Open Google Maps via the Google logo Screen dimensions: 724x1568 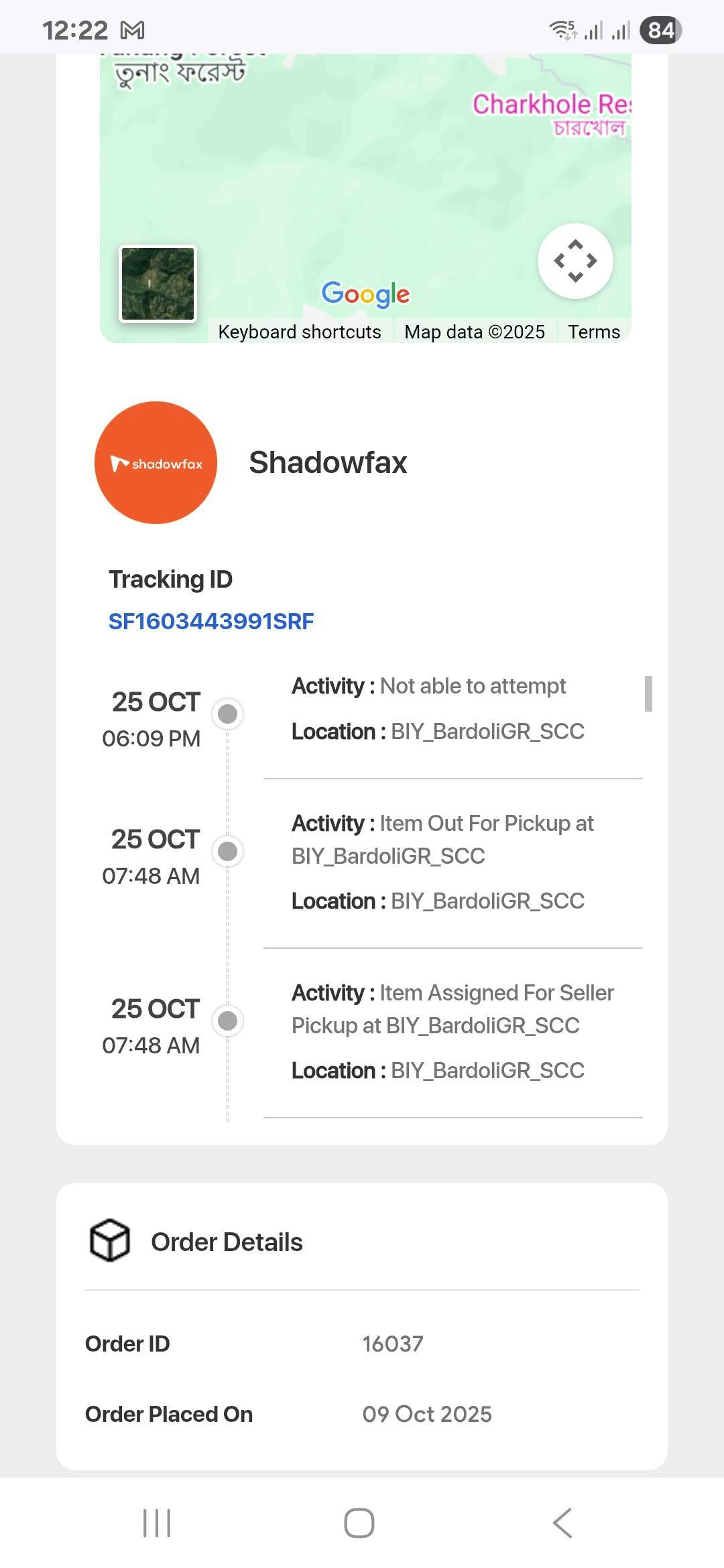(x=365, y=293)
